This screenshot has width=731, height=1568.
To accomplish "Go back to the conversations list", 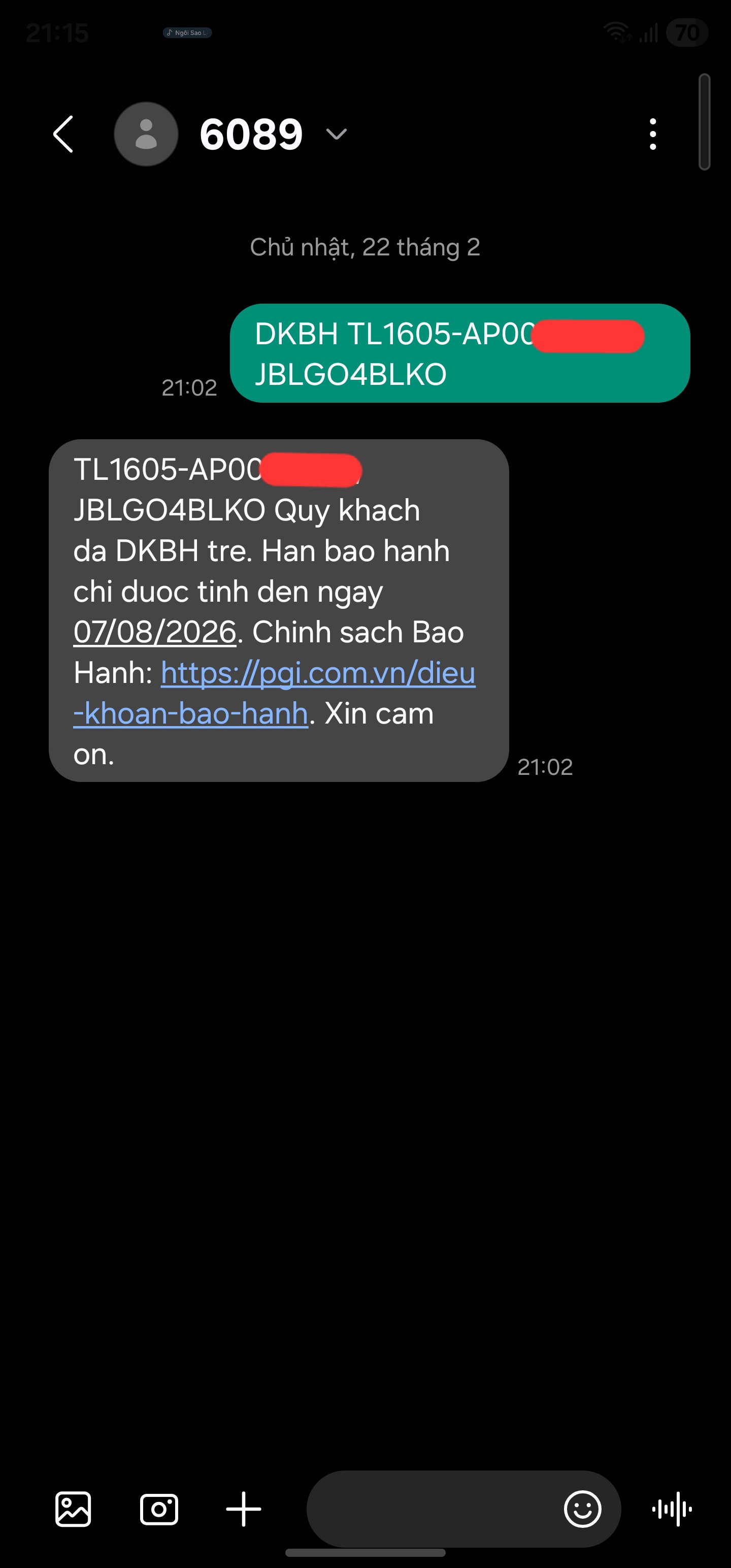I will click(x=63, y=134).
